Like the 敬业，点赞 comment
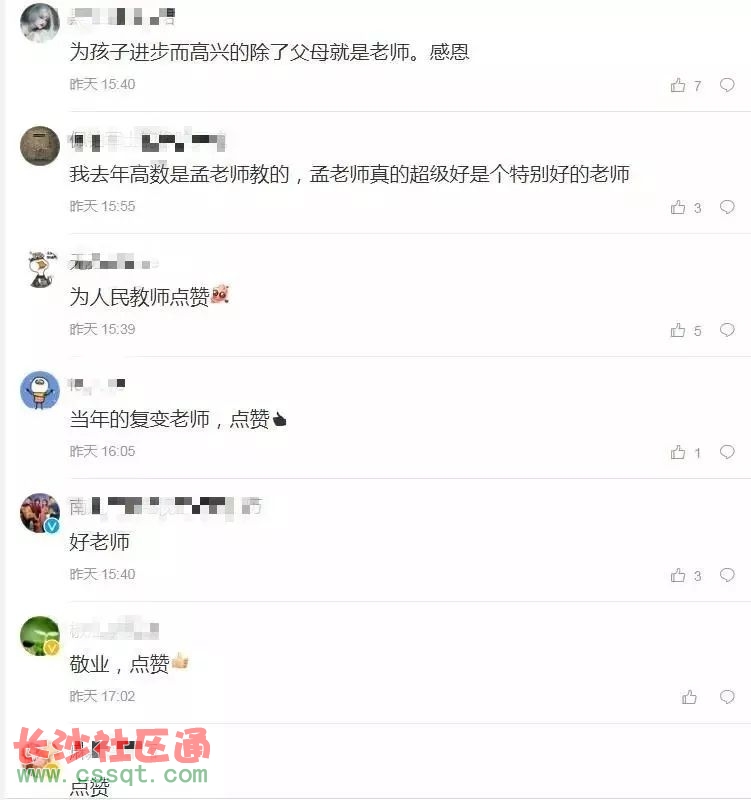This screenshot has width=751, height=800. pos(689,698)
